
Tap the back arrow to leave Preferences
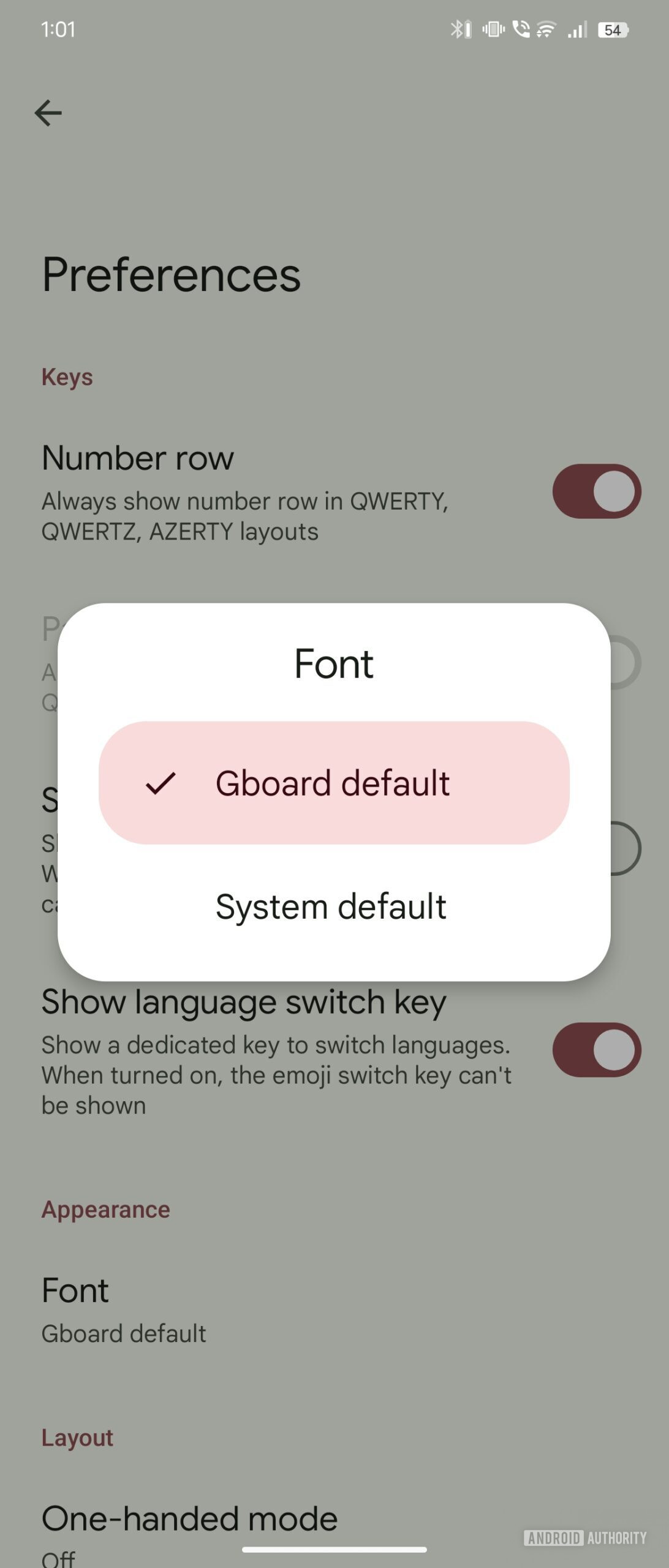click(48, 112)
